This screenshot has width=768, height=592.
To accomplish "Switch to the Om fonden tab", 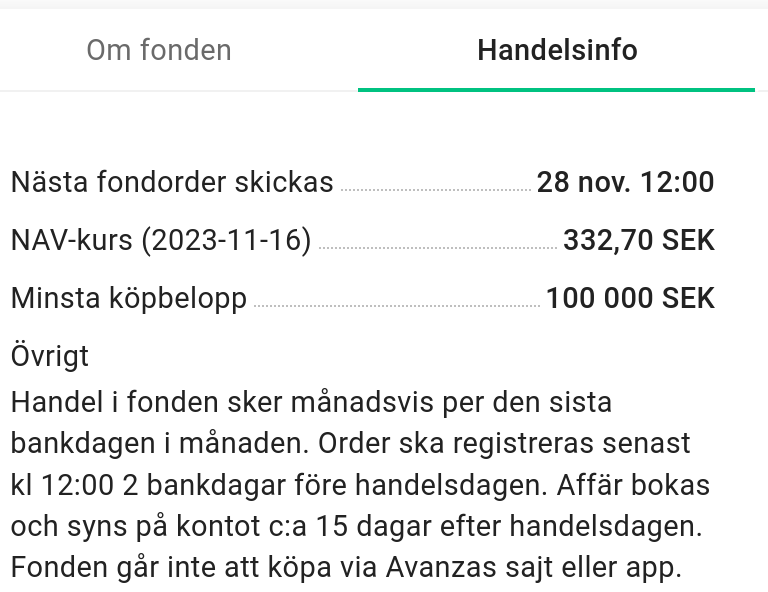I will tap(159, 50).
